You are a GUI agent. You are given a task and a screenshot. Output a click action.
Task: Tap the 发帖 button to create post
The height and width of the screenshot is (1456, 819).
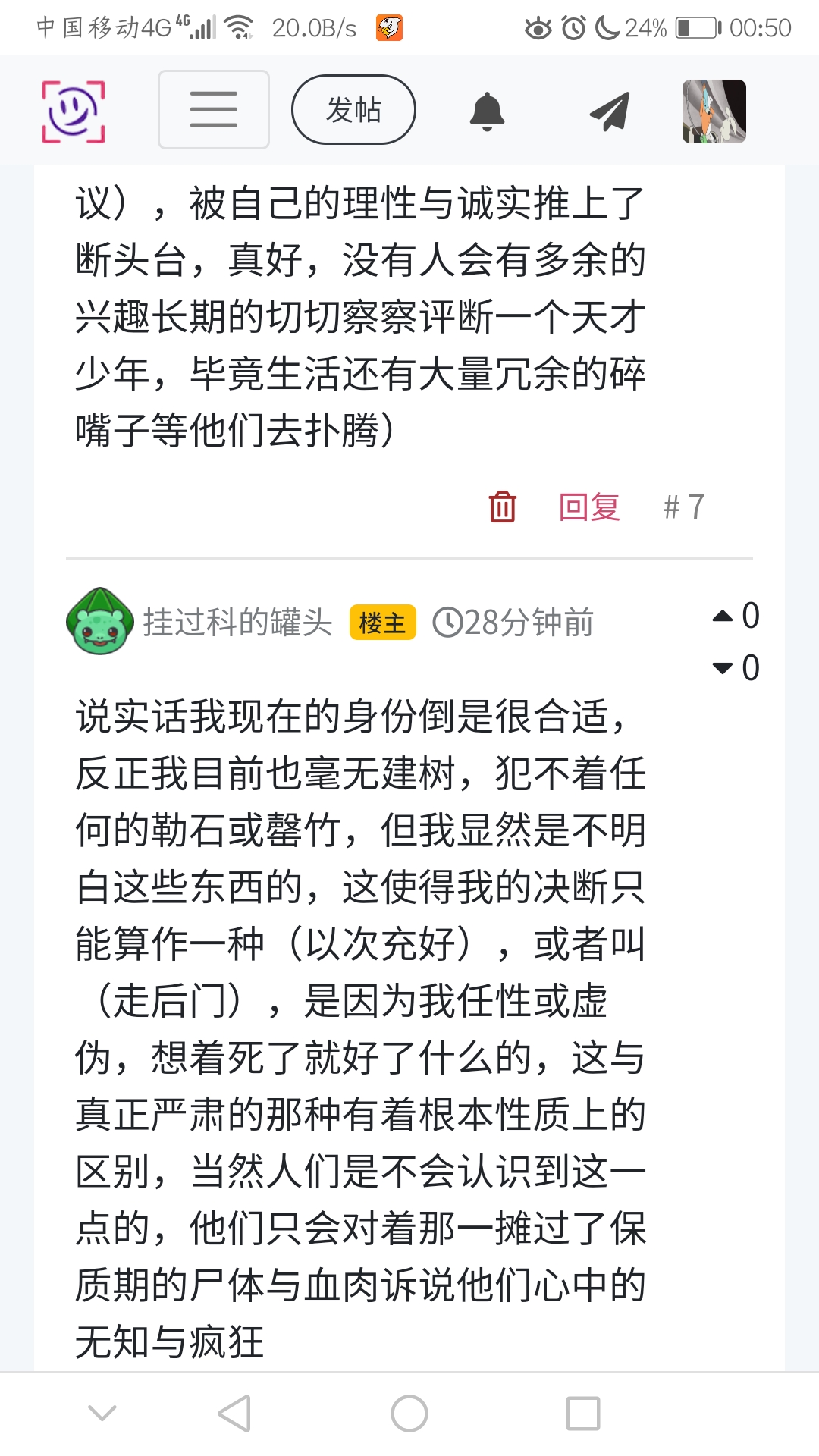tap(353, 110)
